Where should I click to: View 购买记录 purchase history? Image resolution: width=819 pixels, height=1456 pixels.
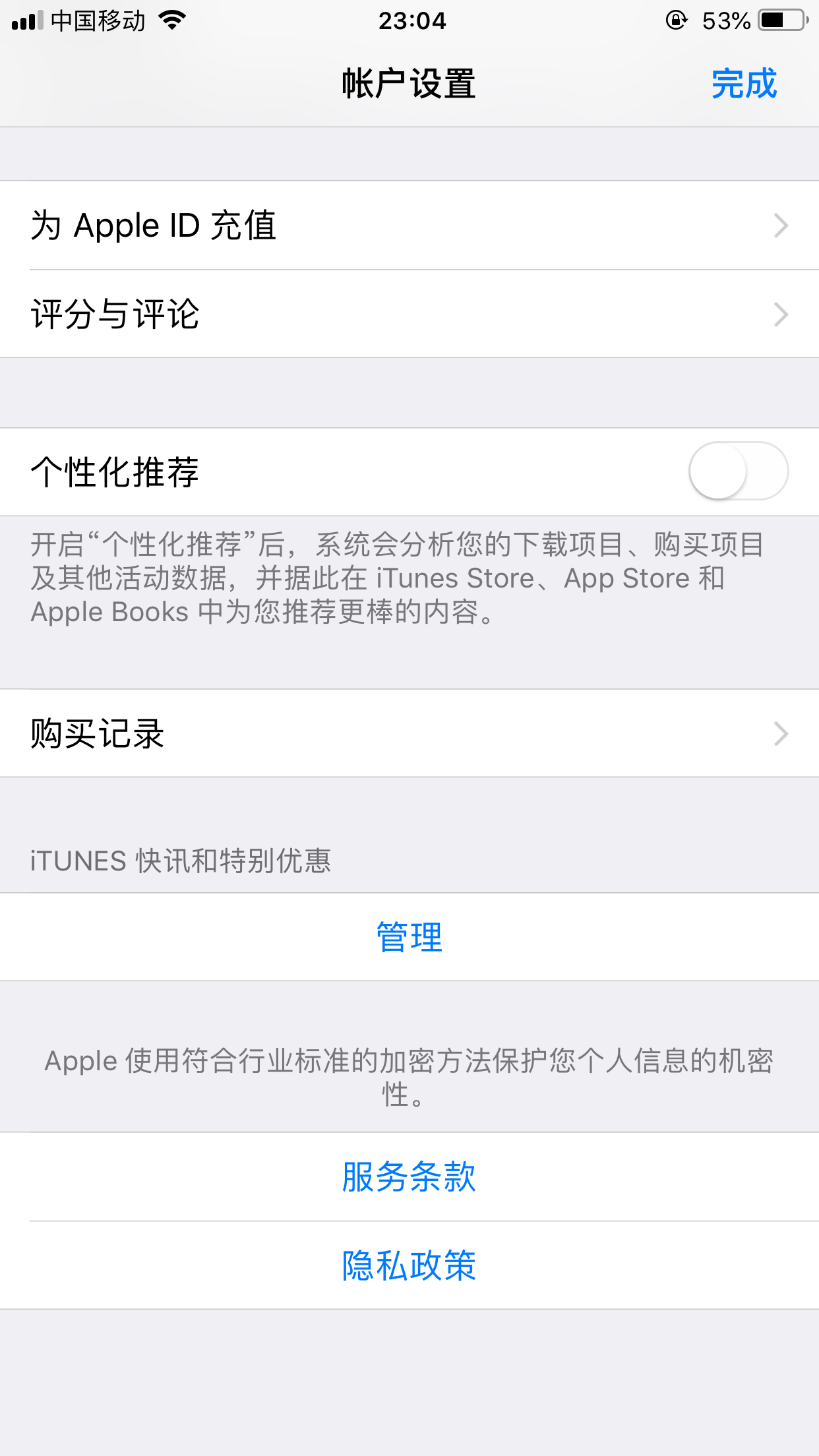[409, 733]
